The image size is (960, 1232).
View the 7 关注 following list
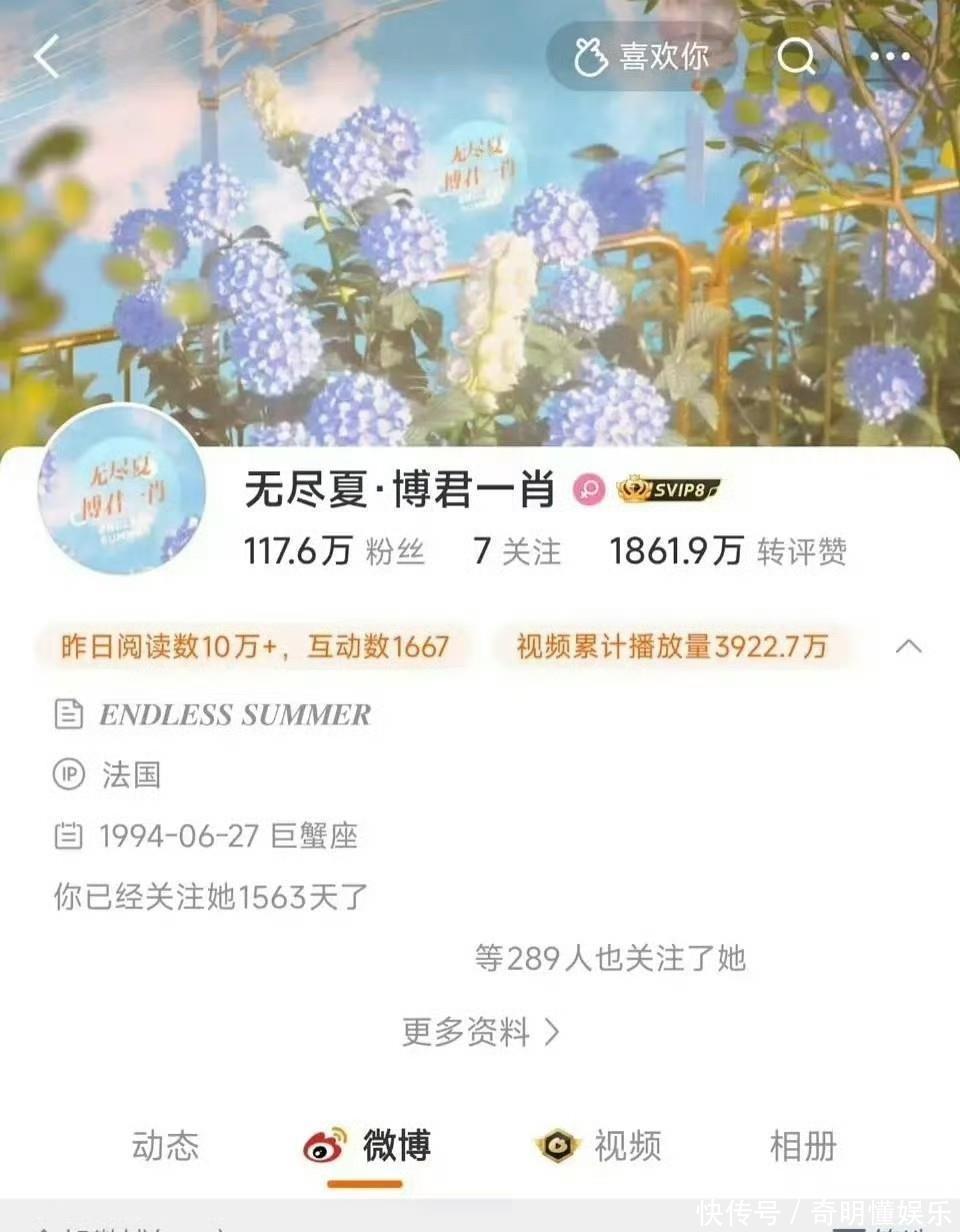click(x=517, y=551)
